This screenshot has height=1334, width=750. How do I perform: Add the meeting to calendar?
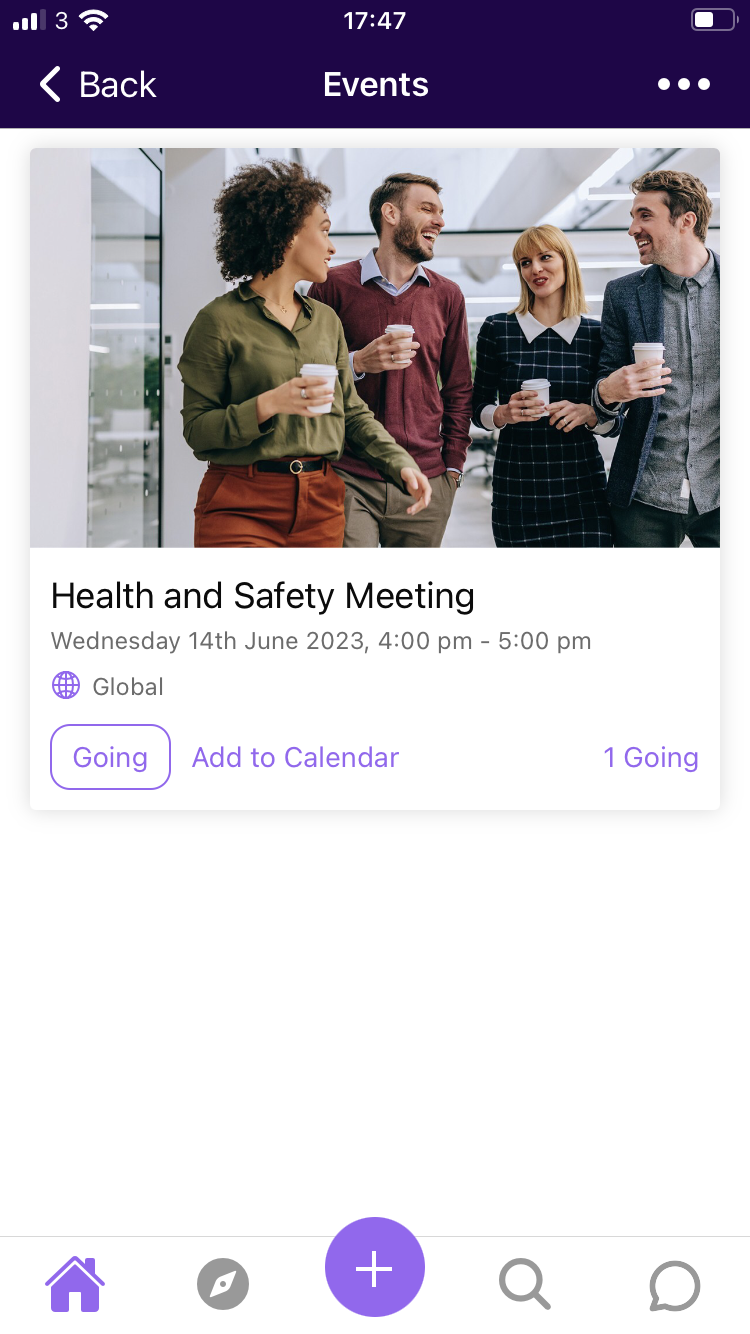[295, 757]
